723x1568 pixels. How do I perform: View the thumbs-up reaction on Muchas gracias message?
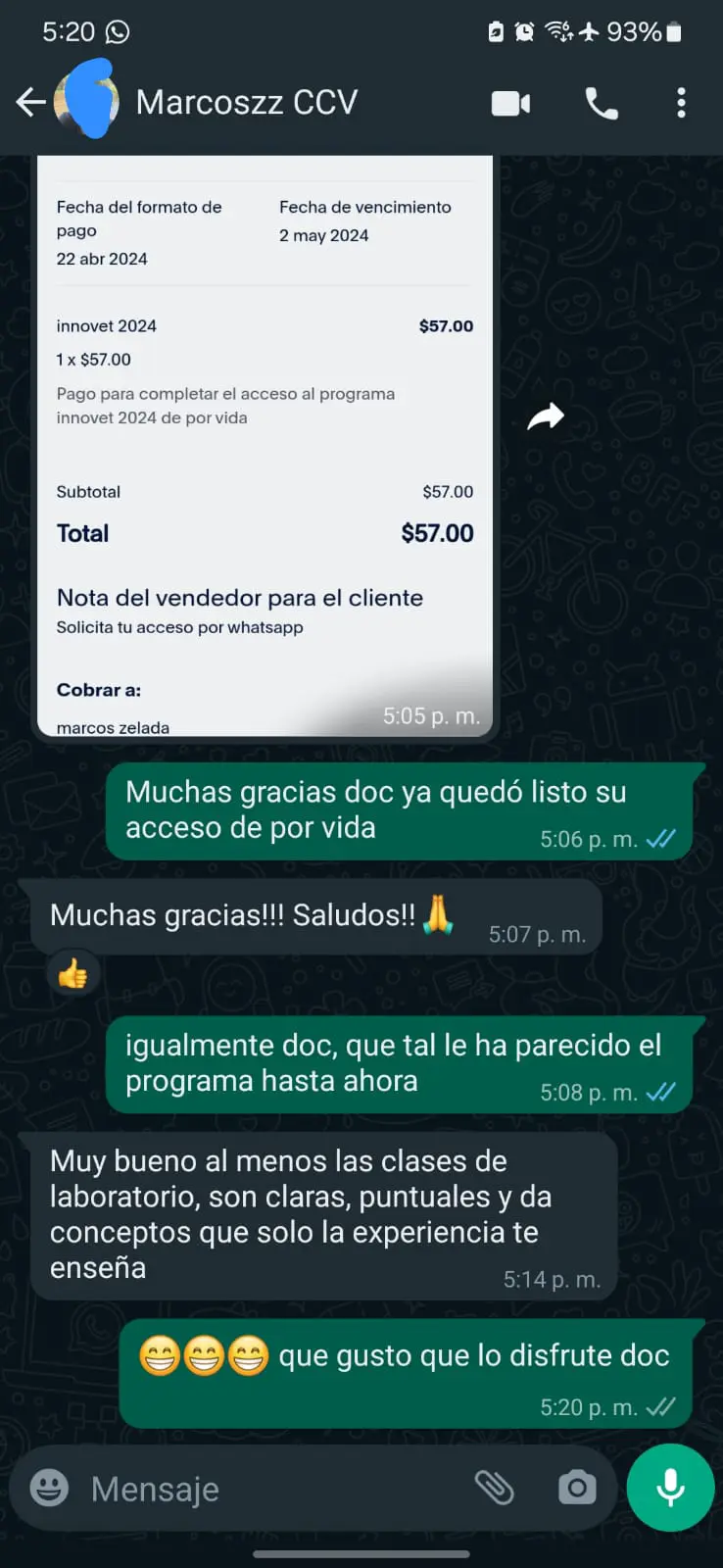point(72,974)
